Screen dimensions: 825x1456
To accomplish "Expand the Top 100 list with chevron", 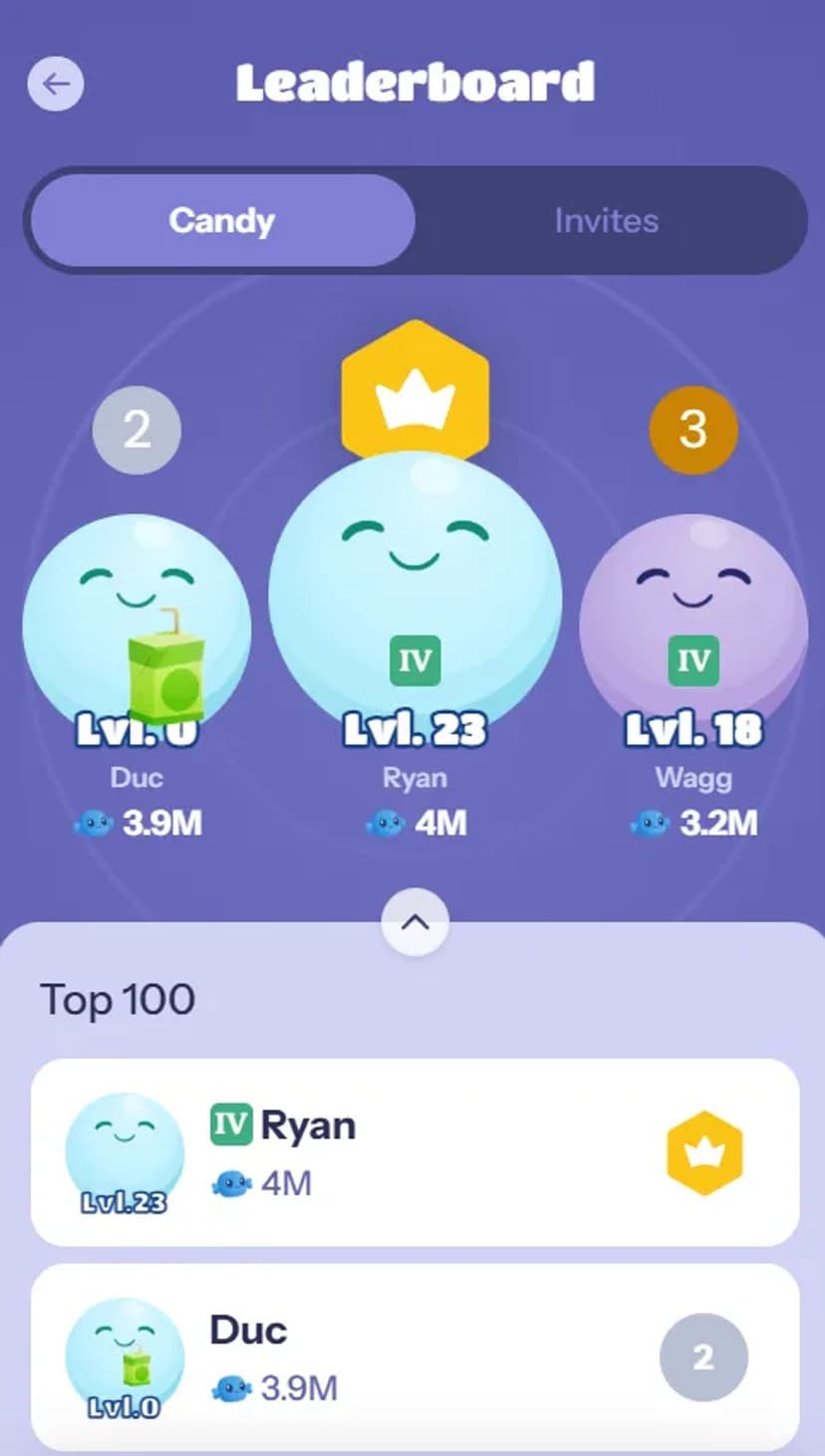I will 414,922.
